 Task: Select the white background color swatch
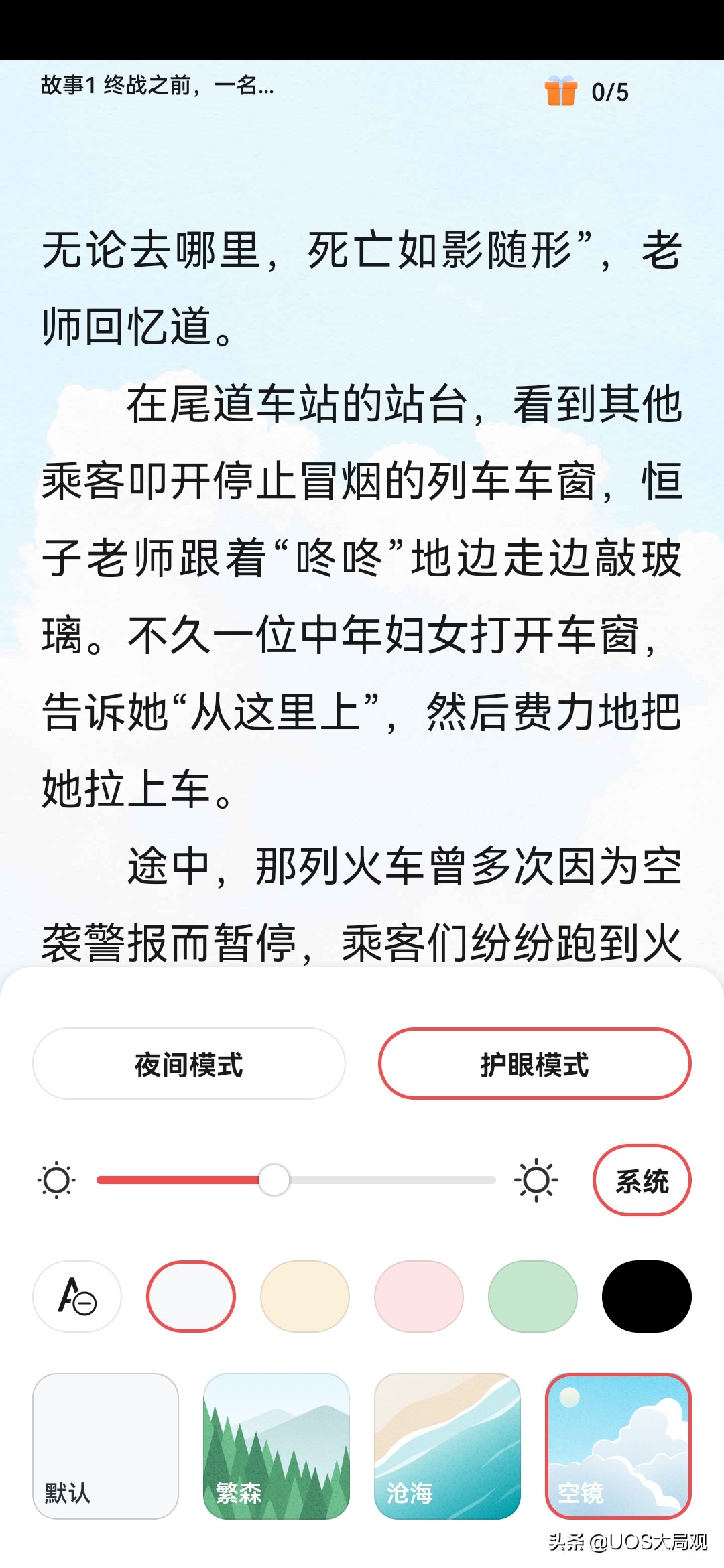point(190,1295)
